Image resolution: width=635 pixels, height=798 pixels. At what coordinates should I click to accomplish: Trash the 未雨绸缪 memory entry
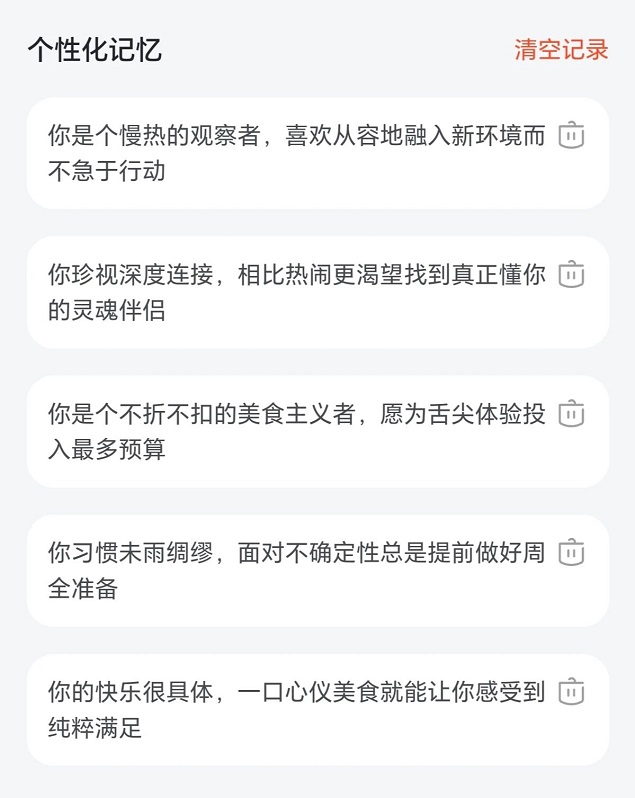click(571, 552)
